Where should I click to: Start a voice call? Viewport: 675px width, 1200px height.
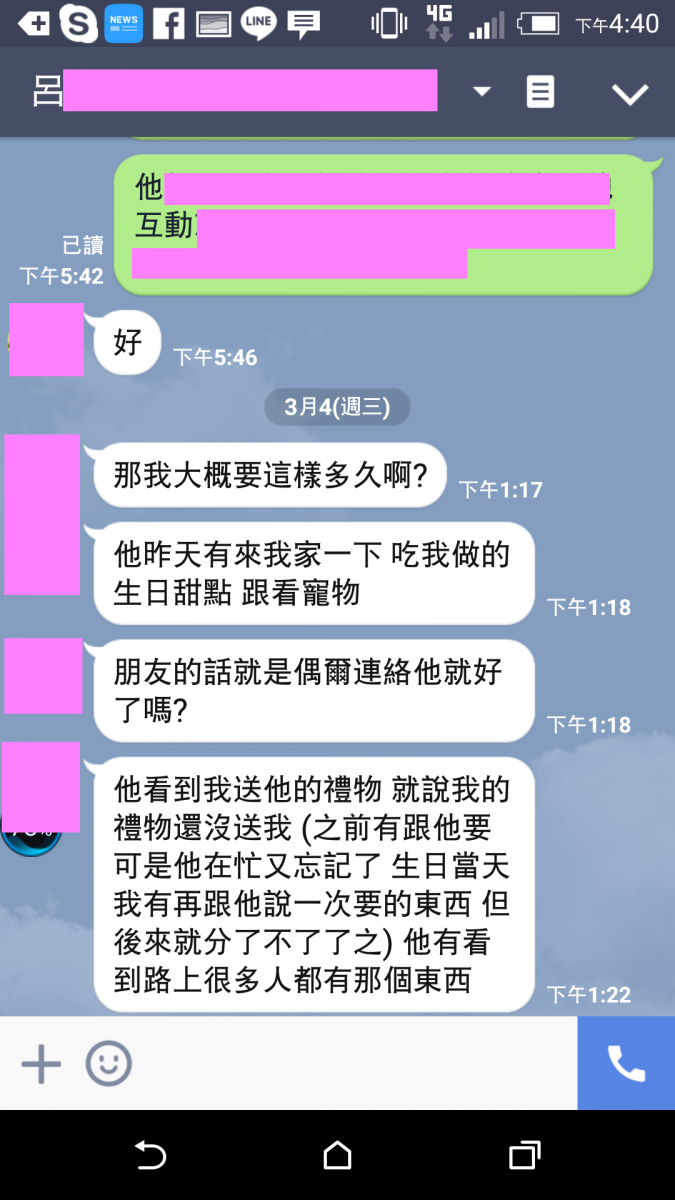626,1063
